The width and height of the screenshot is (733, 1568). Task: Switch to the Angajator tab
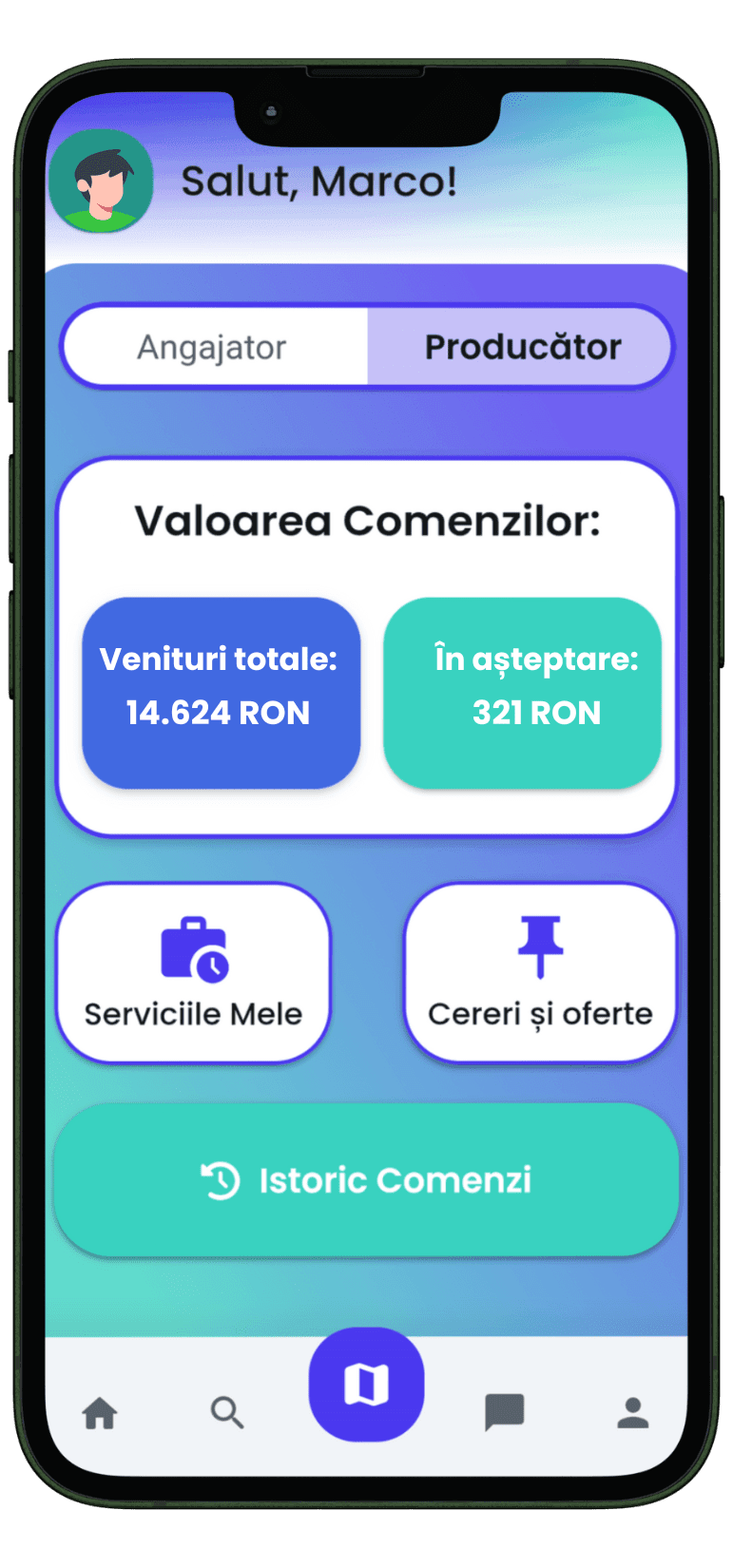point(213,348)
